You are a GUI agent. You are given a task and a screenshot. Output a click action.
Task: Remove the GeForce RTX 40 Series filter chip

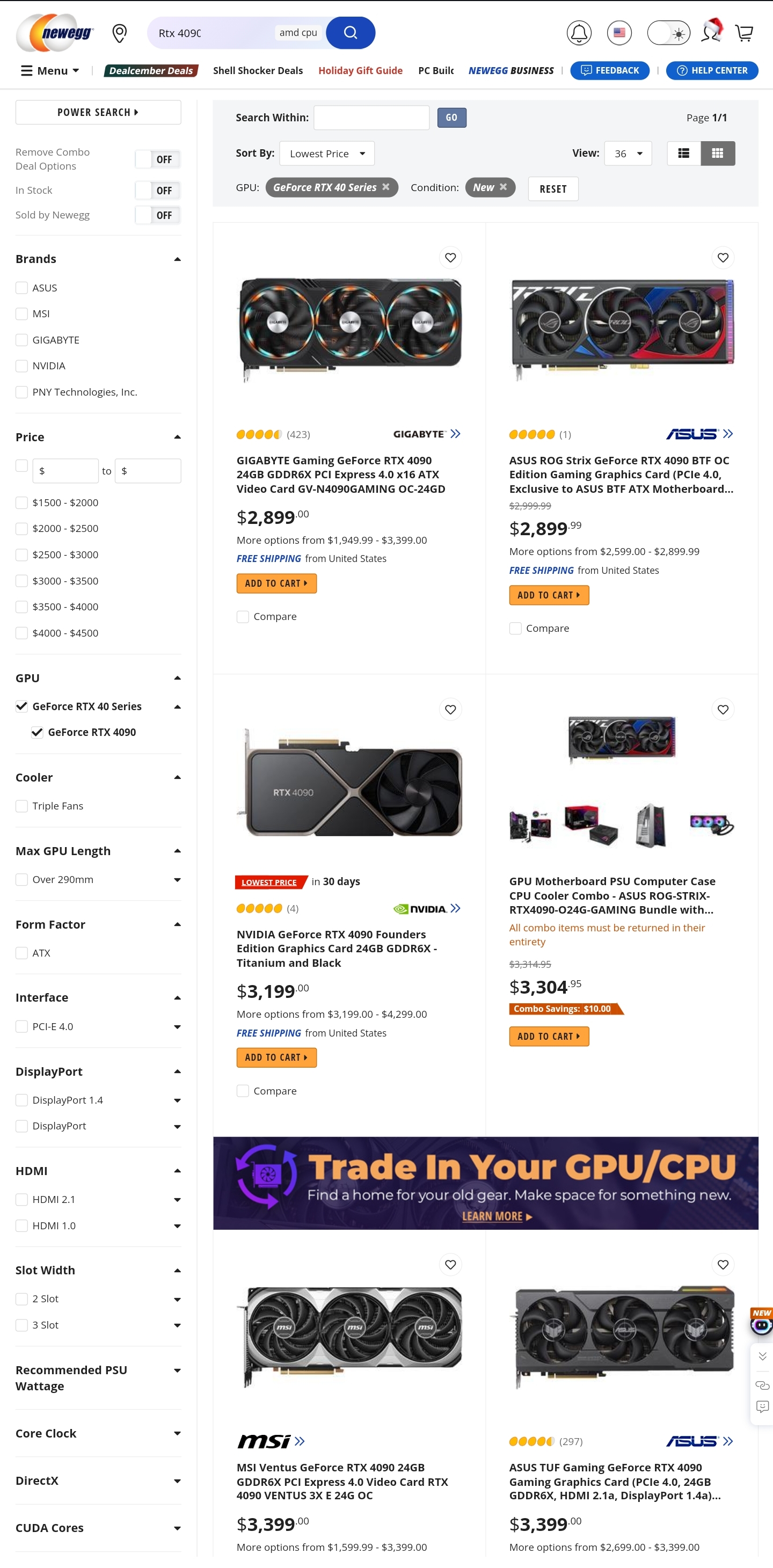(386, 187)
